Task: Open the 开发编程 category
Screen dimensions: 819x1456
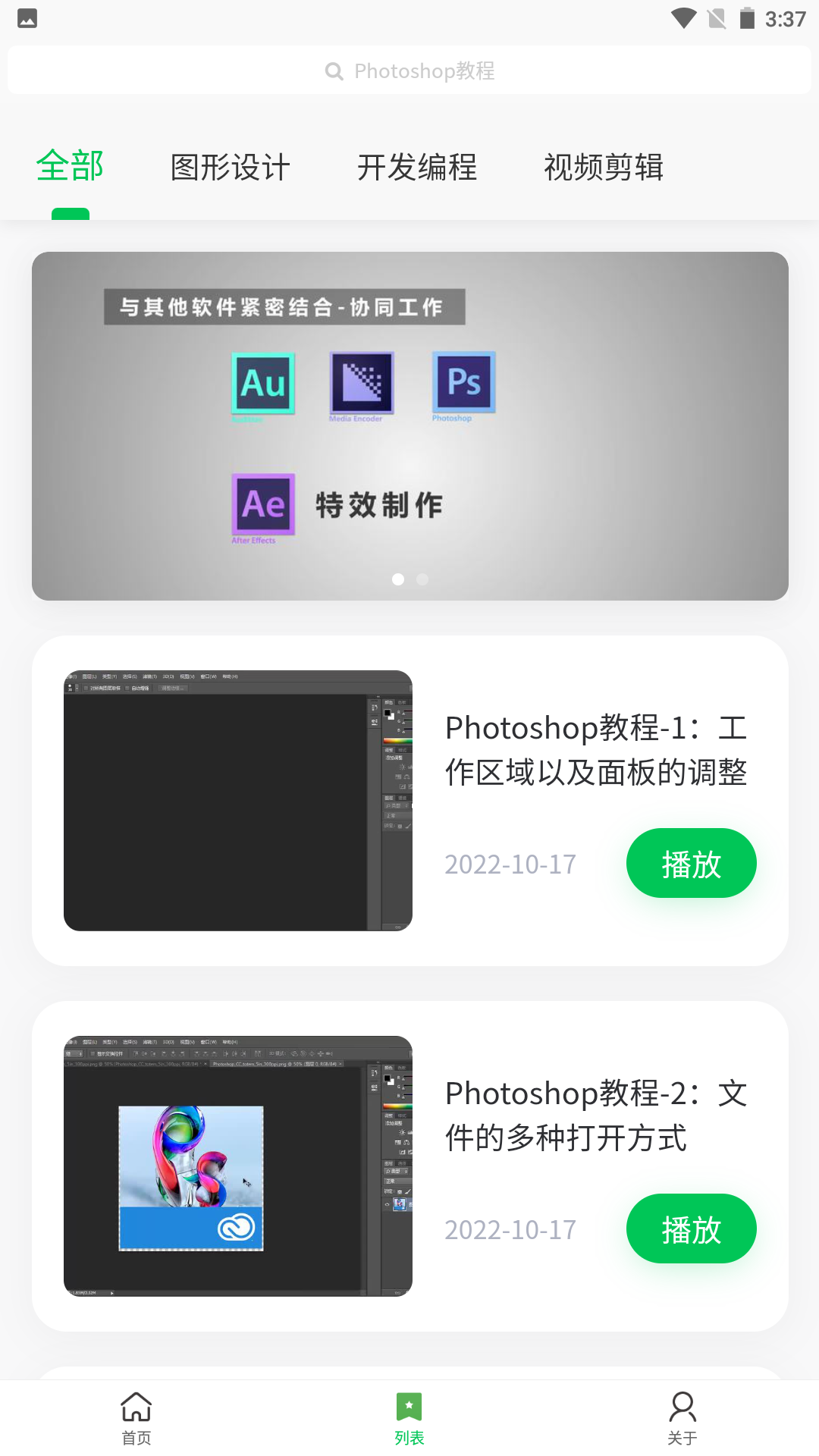Action: point(418,167)
